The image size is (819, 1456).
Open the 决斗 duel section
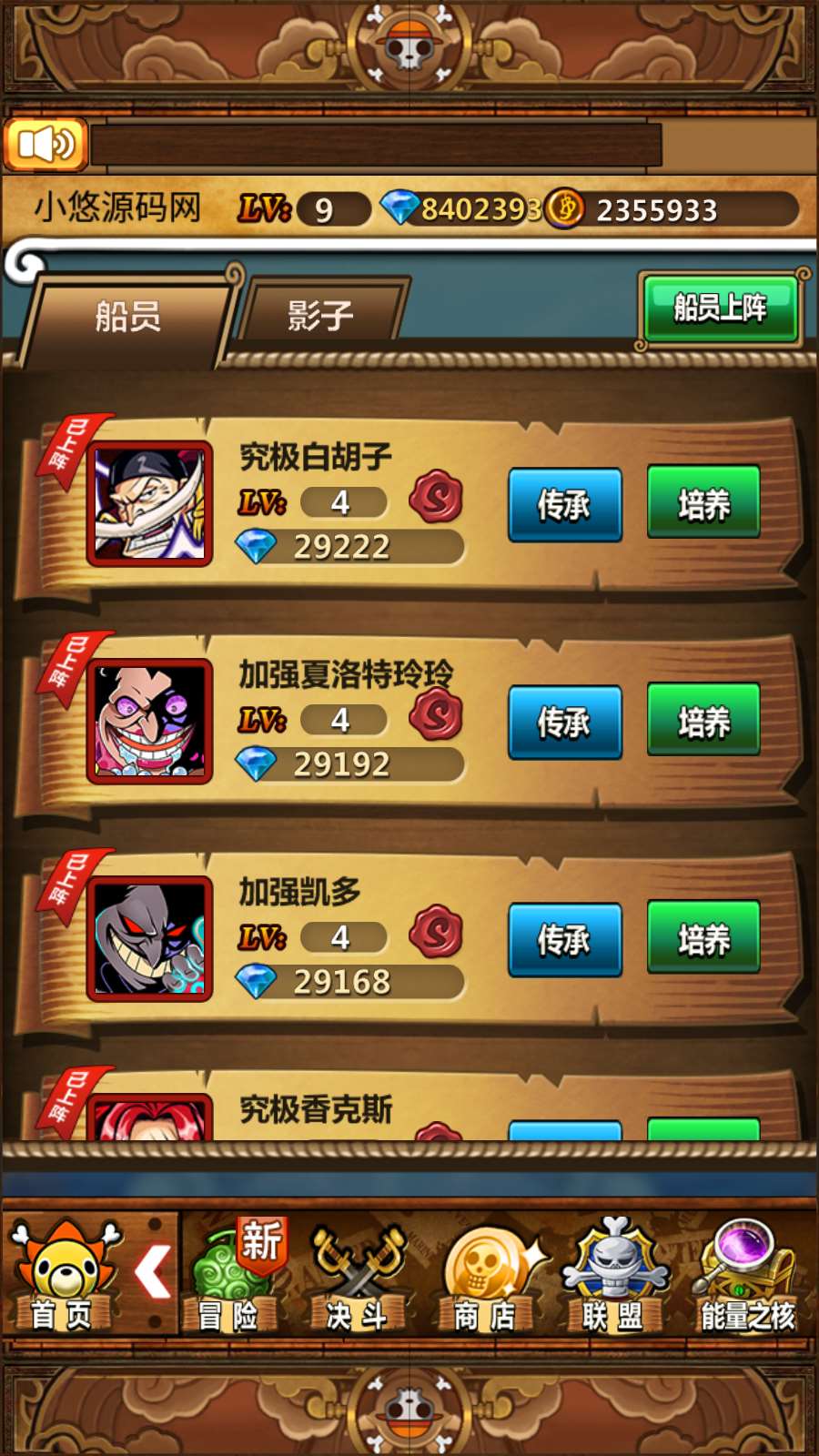[358, 1279]
